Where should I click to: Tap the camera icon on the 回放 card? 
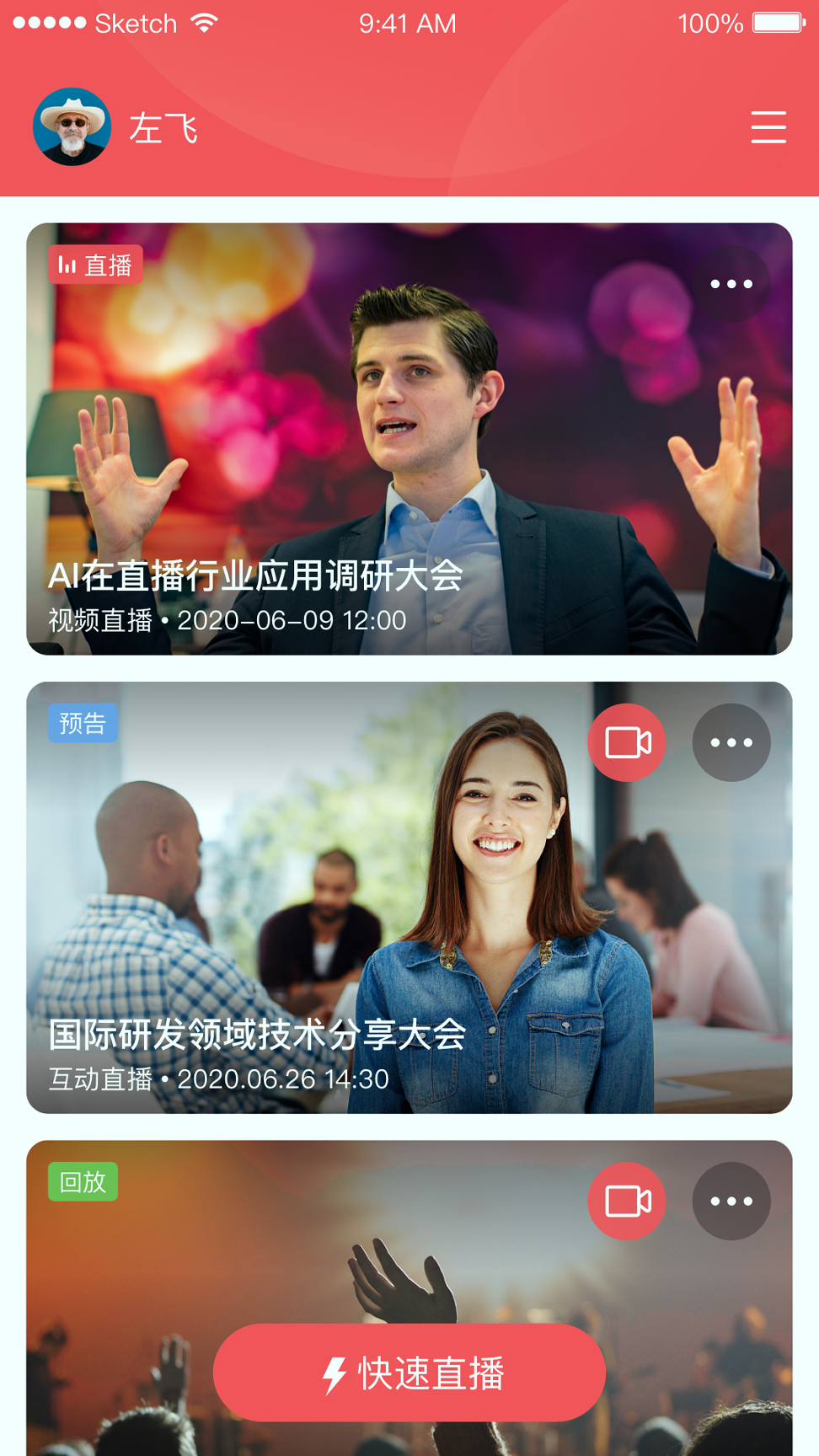coord(627,1202)
